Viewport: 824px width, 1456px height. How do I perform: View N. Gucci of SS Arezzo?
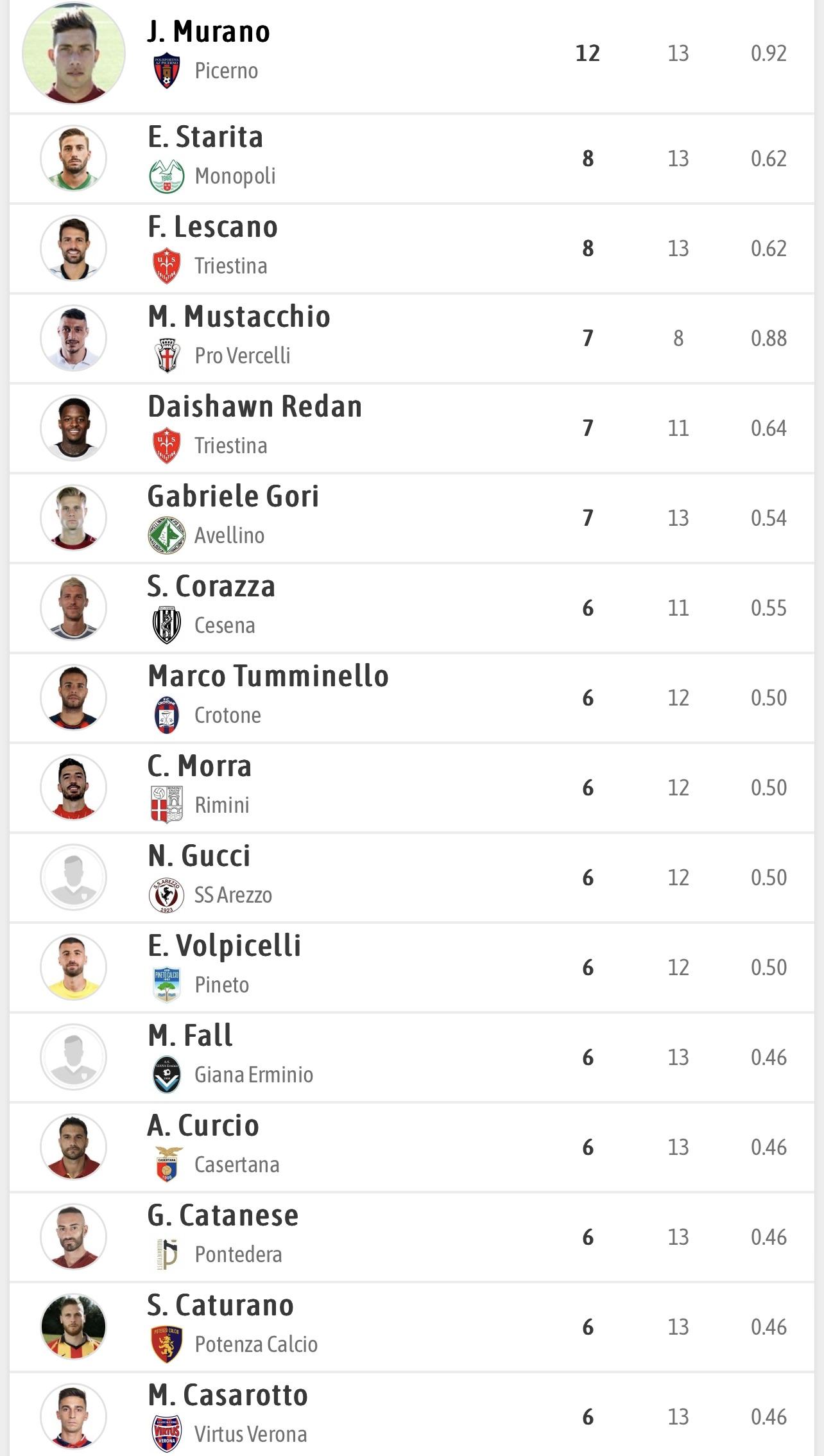(x=412, y=878)
